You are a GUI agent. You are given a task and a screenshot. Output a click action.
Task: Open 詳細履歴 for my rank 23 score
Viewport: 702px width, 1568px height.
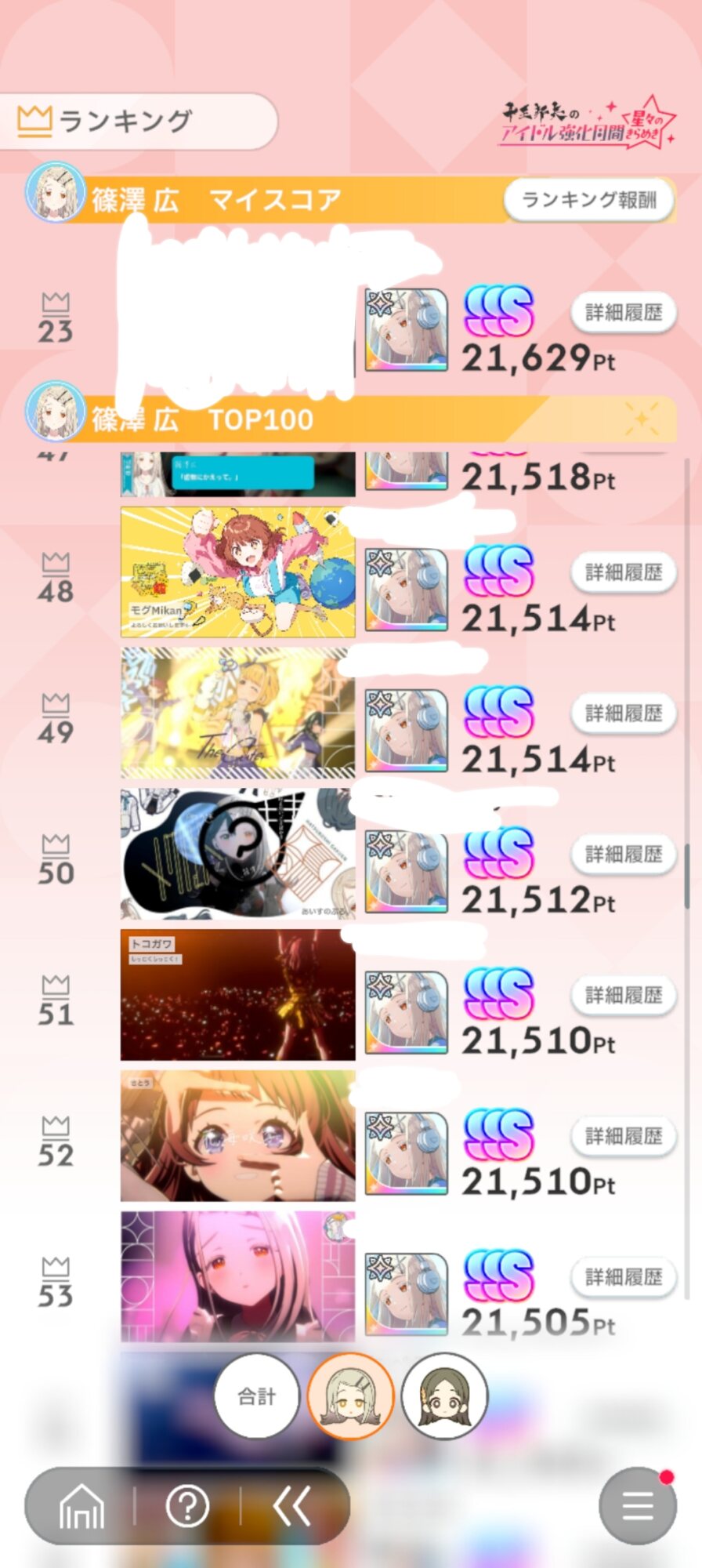click(x=624, y=313)
